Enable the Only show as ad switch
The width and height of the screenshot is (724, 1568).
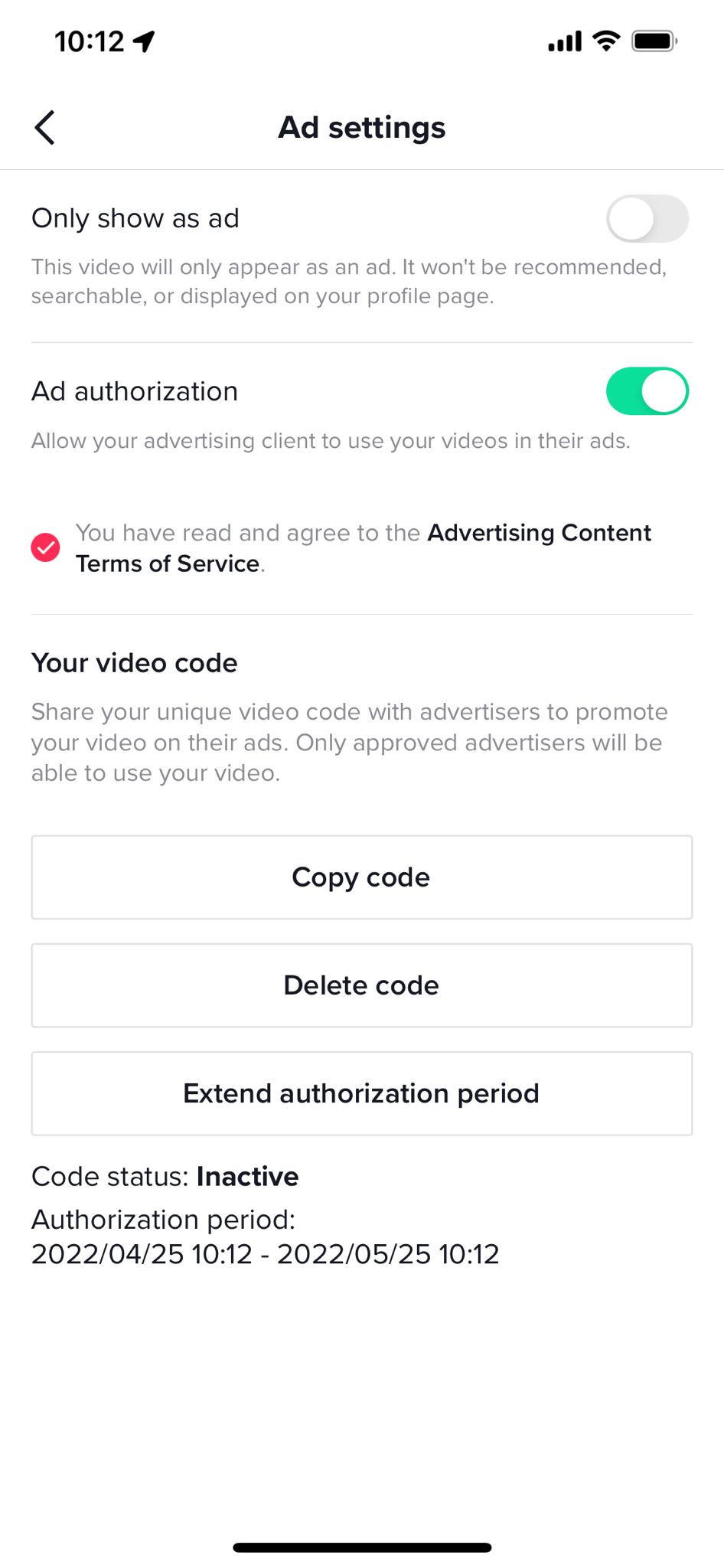[x=647, y=219]
